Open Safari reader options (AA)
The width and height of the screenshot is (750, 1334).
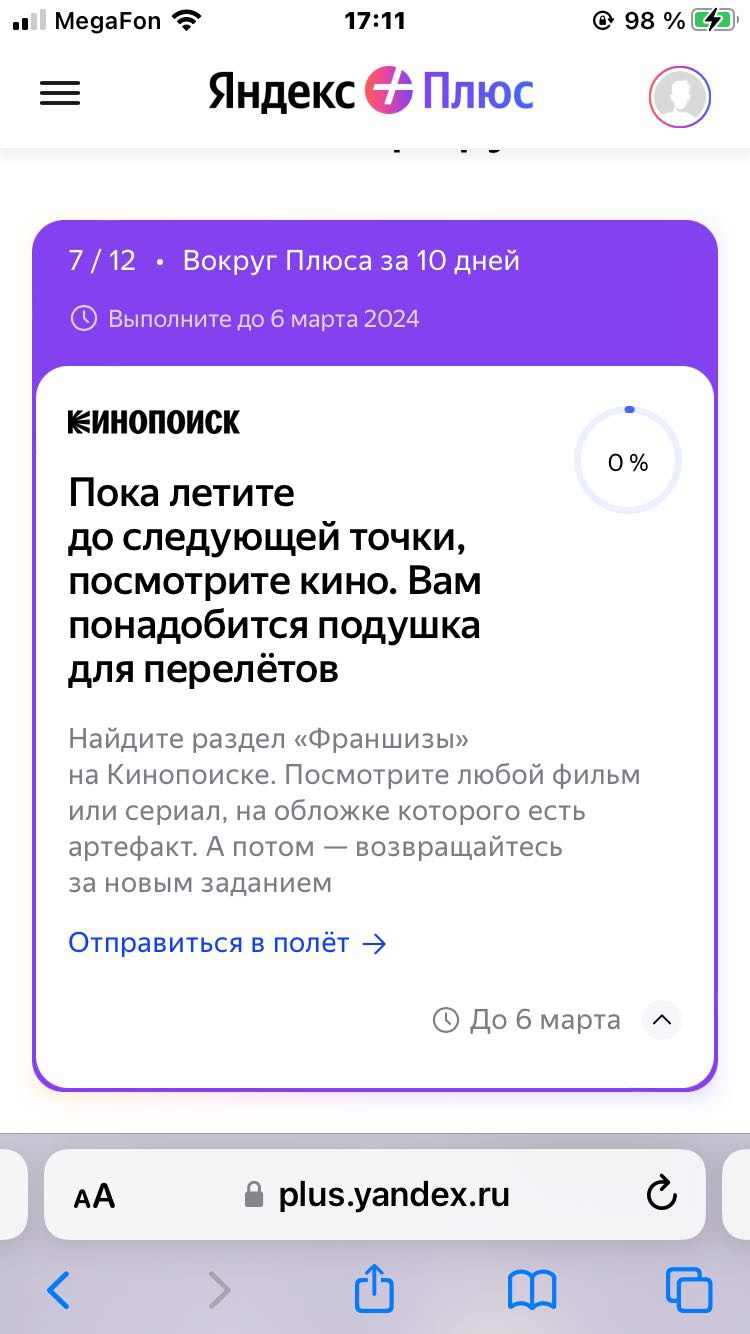[x=95, y=1195]
